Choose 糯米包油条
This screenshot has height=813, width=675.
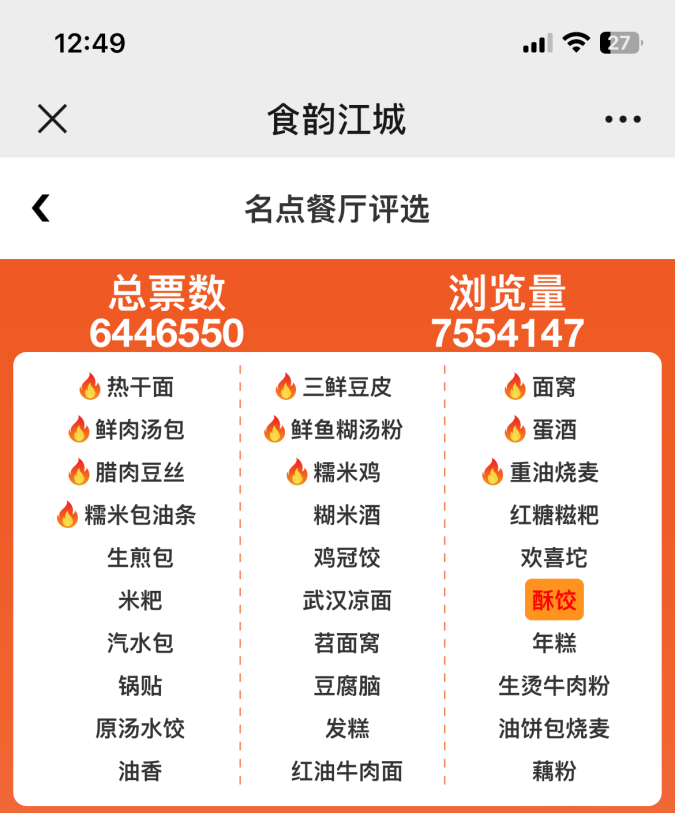(140, 515)
